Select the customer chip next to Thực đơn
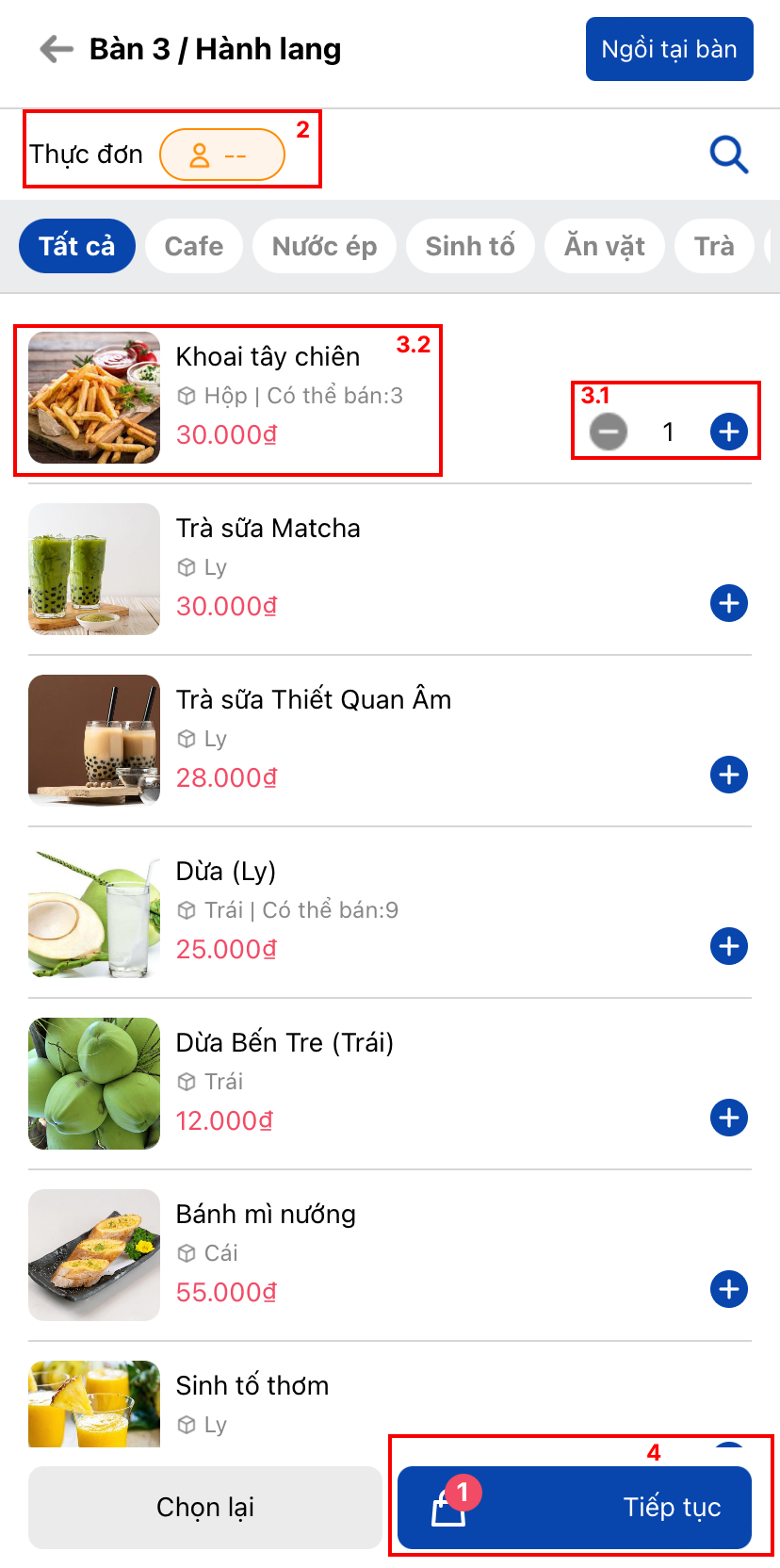 coord(222,155)
